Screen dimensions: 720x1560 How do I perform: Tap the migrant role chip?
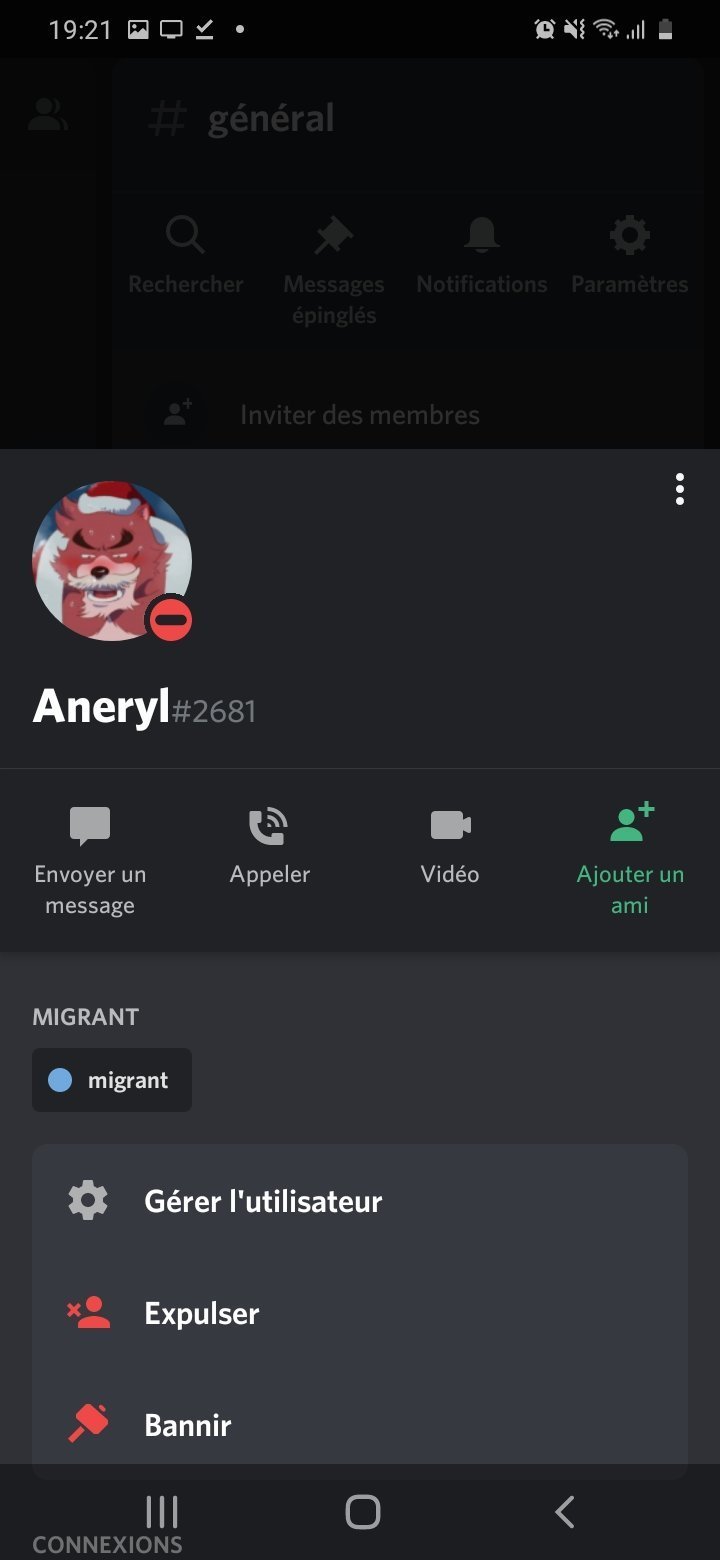coord(112,1080)
